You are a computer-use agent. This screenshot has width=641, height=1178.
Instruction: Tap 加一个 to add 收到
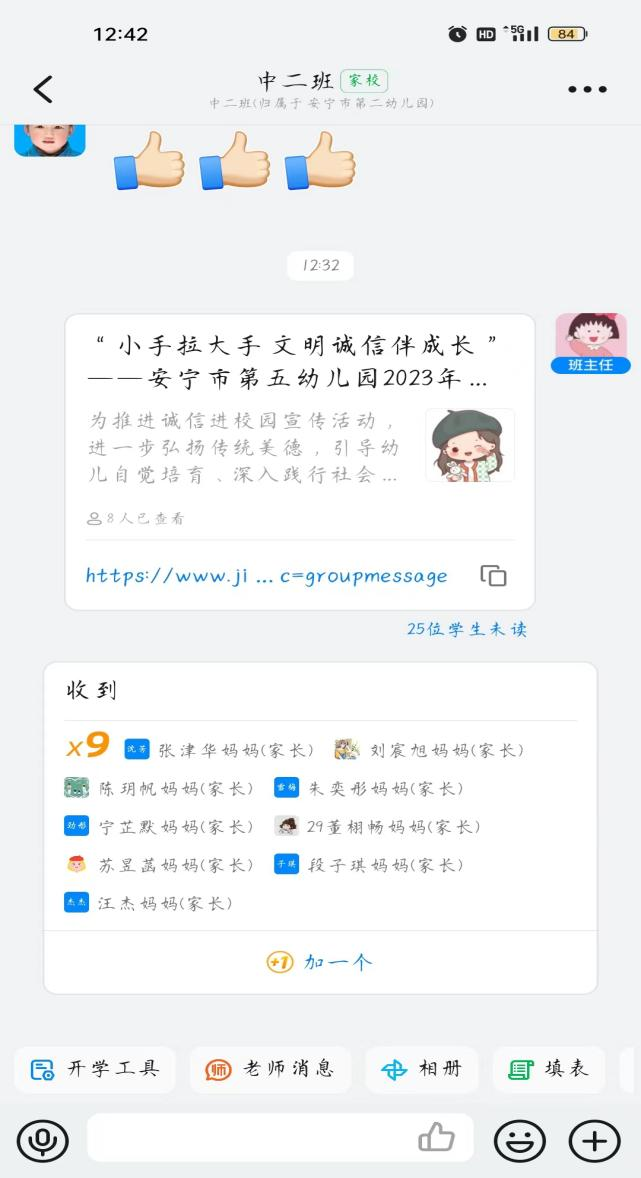point(320,962)
